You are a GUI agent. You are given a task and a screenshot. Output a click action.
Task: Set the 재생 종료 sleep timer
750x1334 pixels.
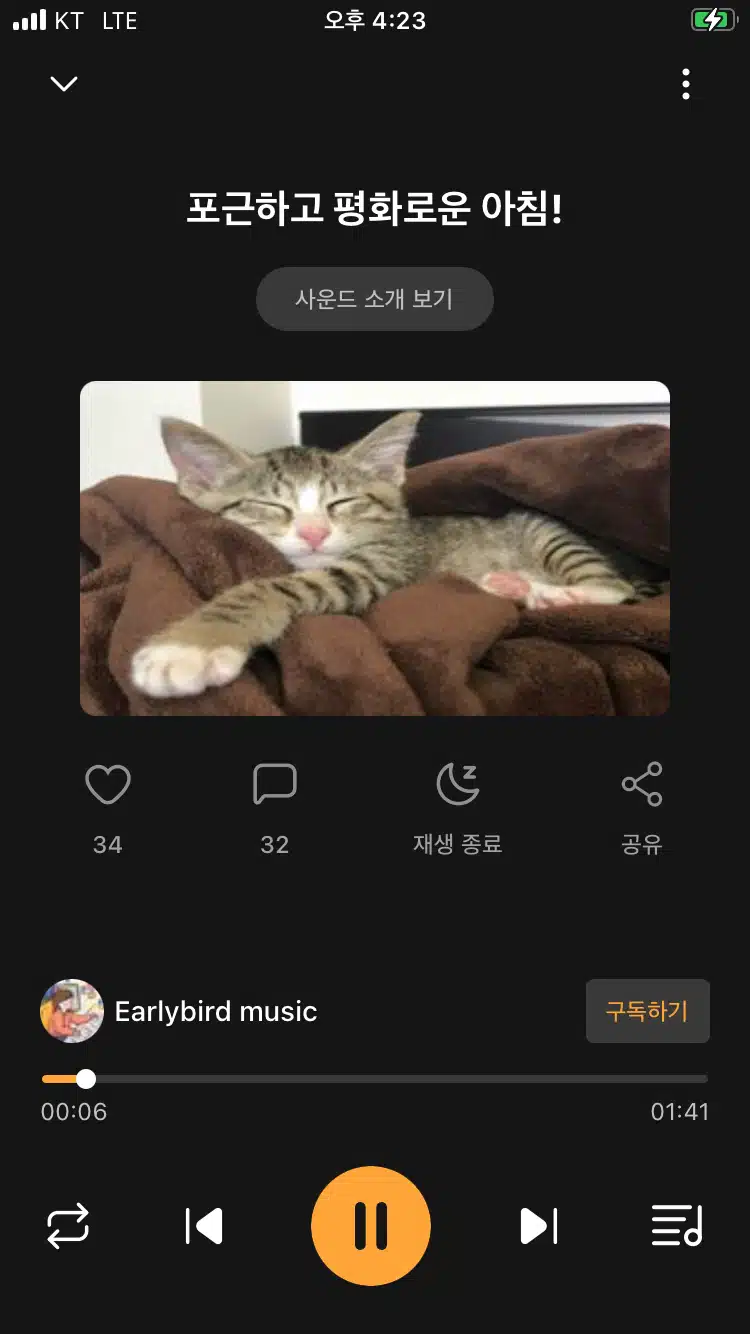[x=458, y=785]
